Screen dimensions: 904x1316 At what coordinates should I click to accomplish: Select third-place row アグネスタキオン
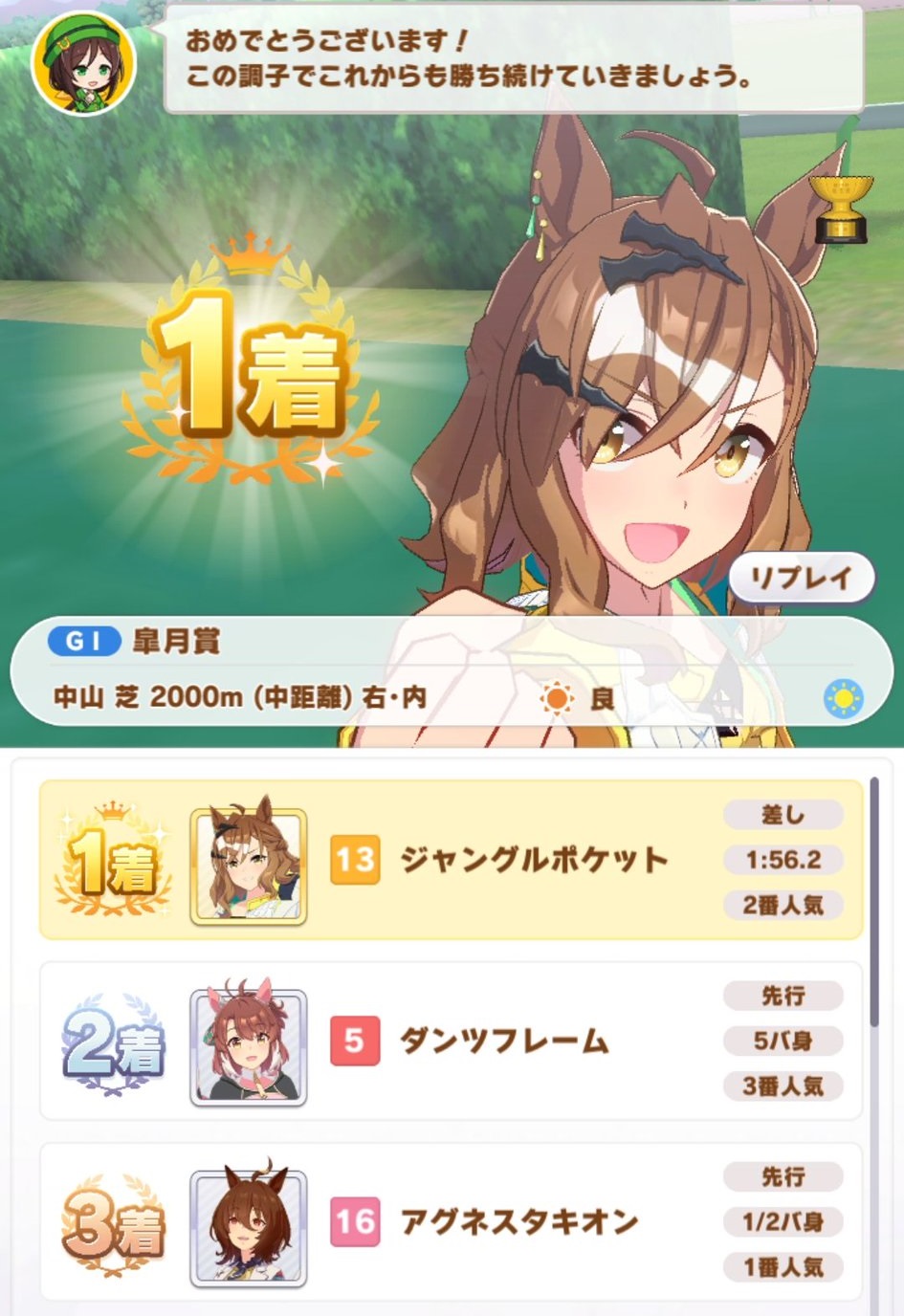pyautogui.click(x=450, y=1221)
